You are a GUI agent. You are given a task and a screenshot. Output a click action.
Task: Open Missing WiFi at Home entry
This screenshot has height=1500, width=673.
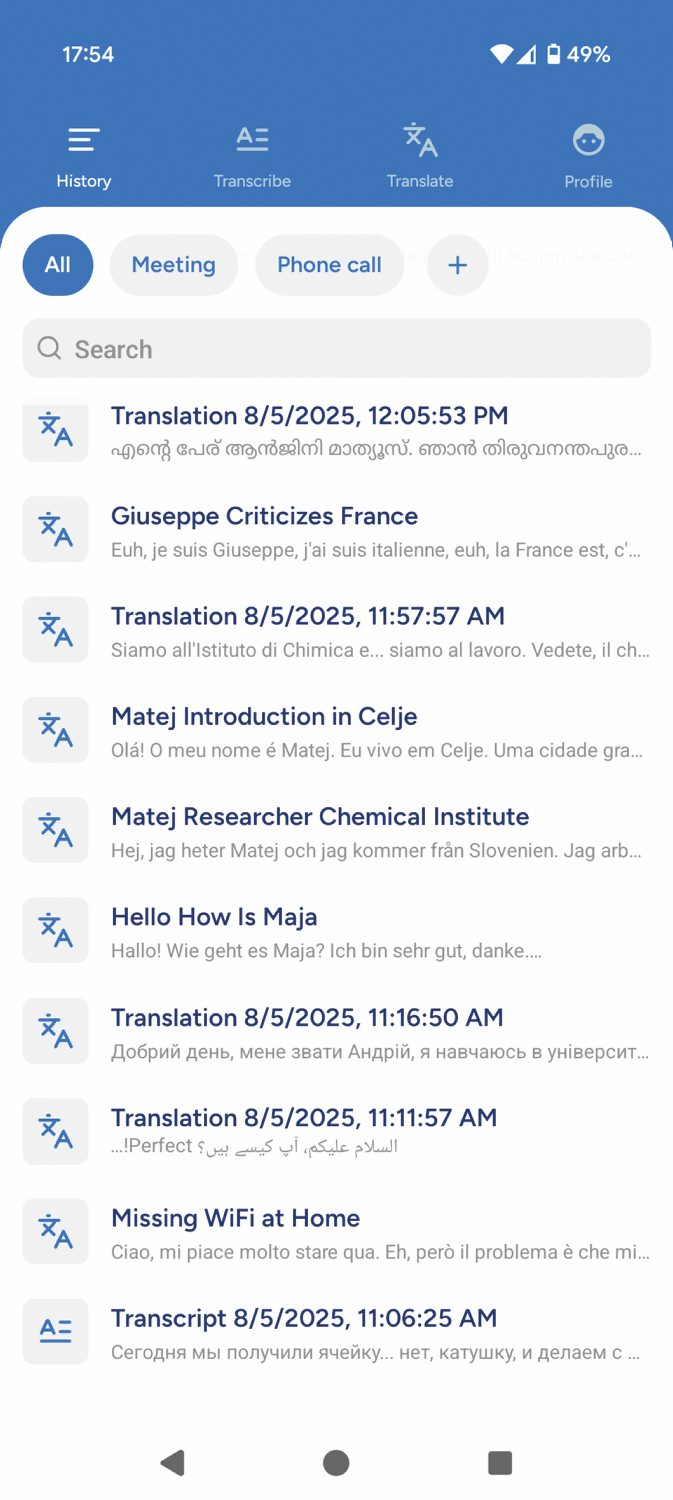[337, 1232]
